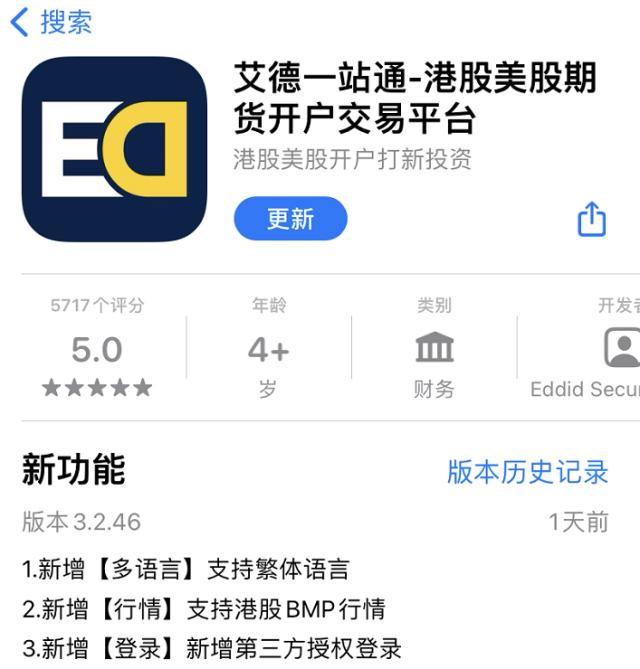The width and height of the screenshot is (640, 669).
Task: Share the 艾德一站通 app
Action: pos(592,219)
